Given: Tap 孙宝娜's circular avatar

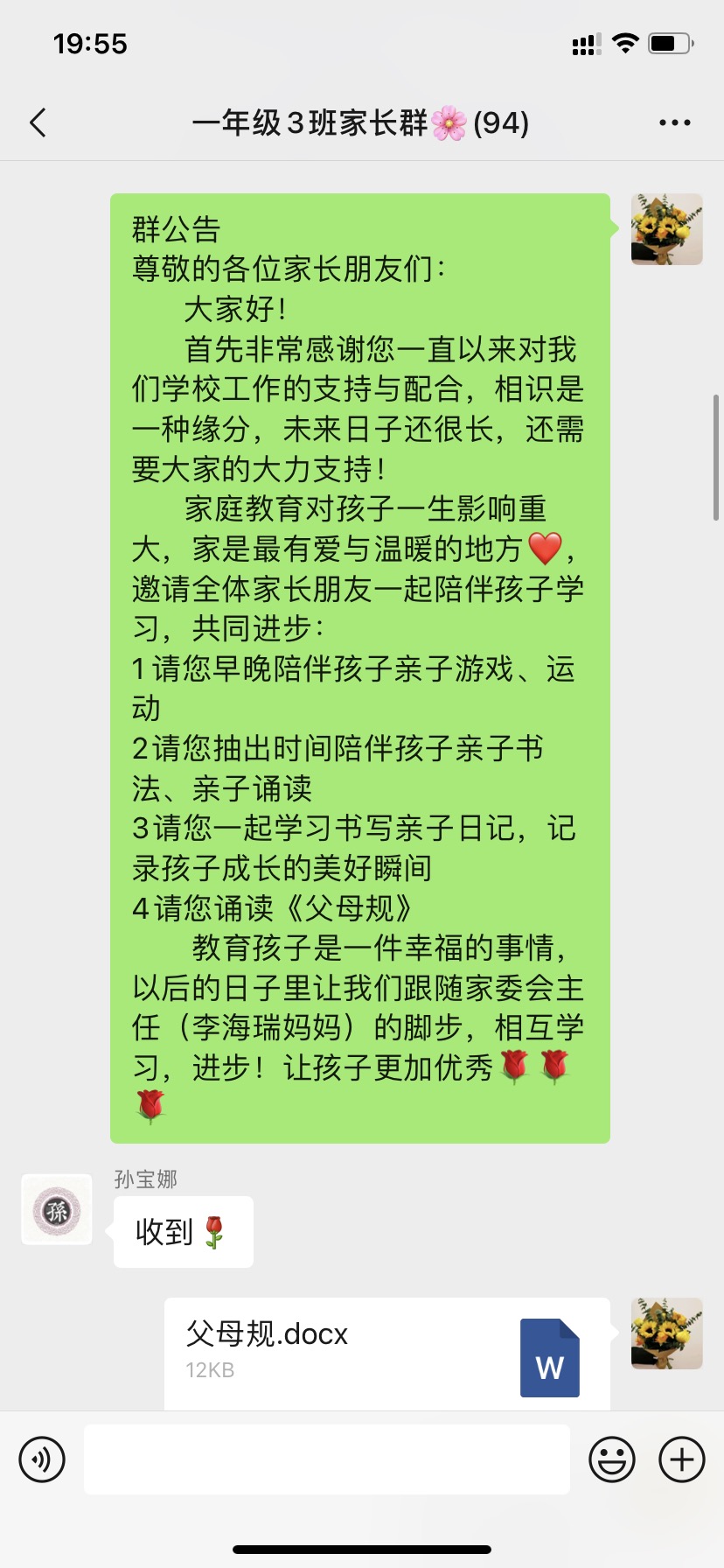Looking at the screenshot, I should pos(56,1210).
